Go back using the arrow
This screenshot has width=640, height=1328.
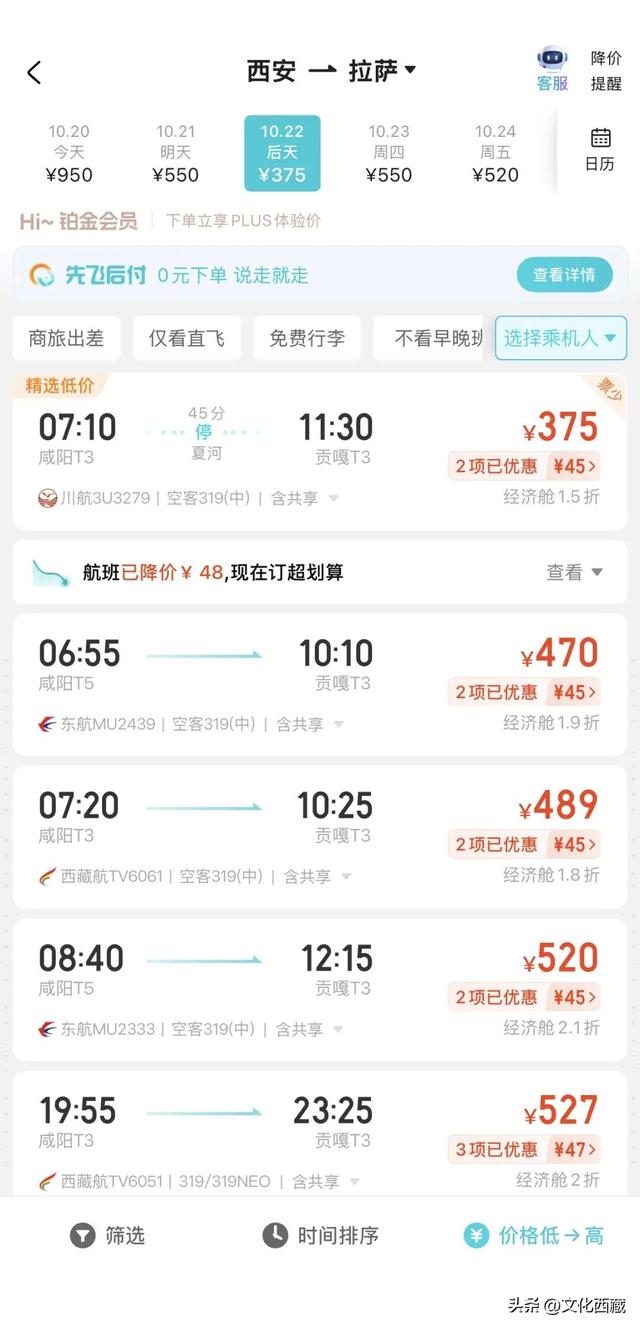[x=34, y=72]
